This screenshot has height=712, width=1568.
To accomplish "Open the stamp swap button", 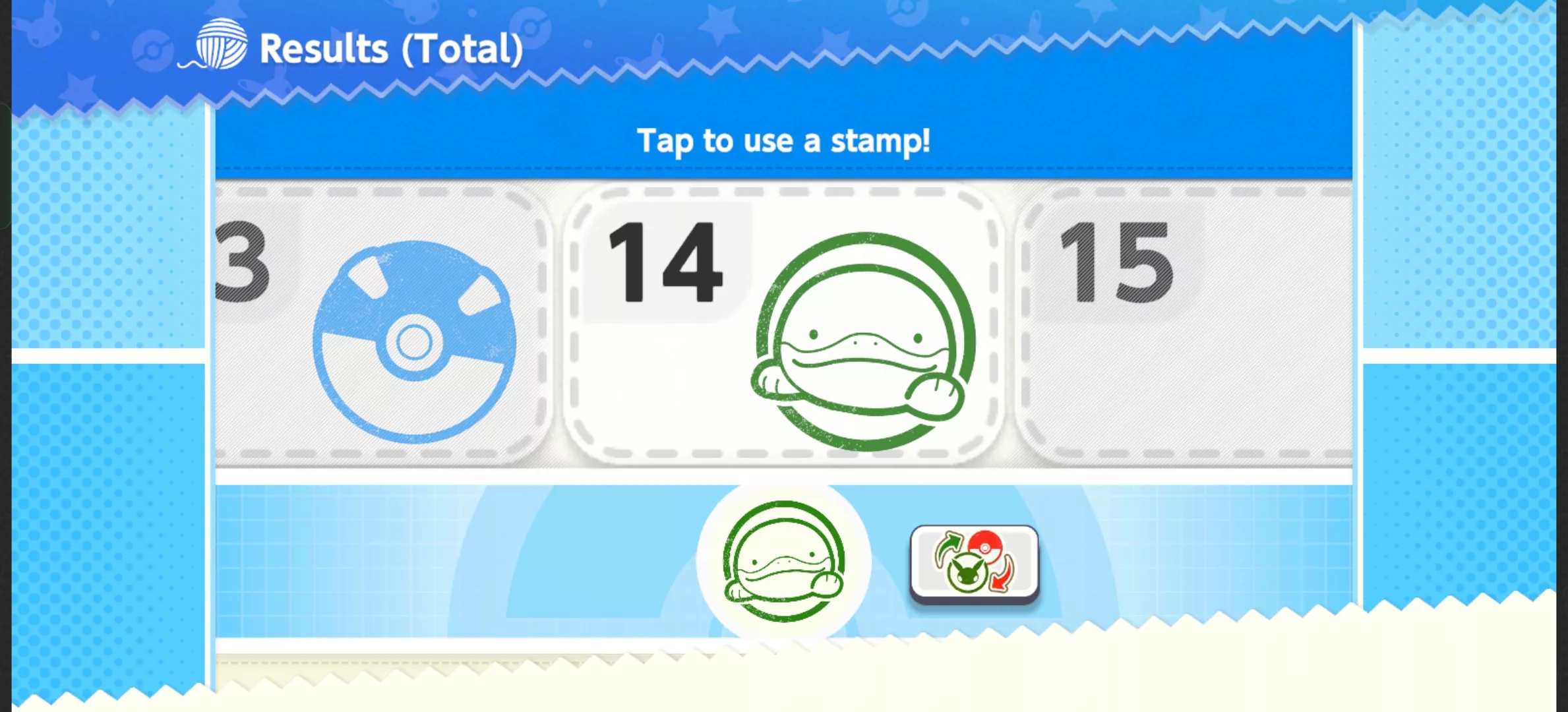I will point(974,564).
